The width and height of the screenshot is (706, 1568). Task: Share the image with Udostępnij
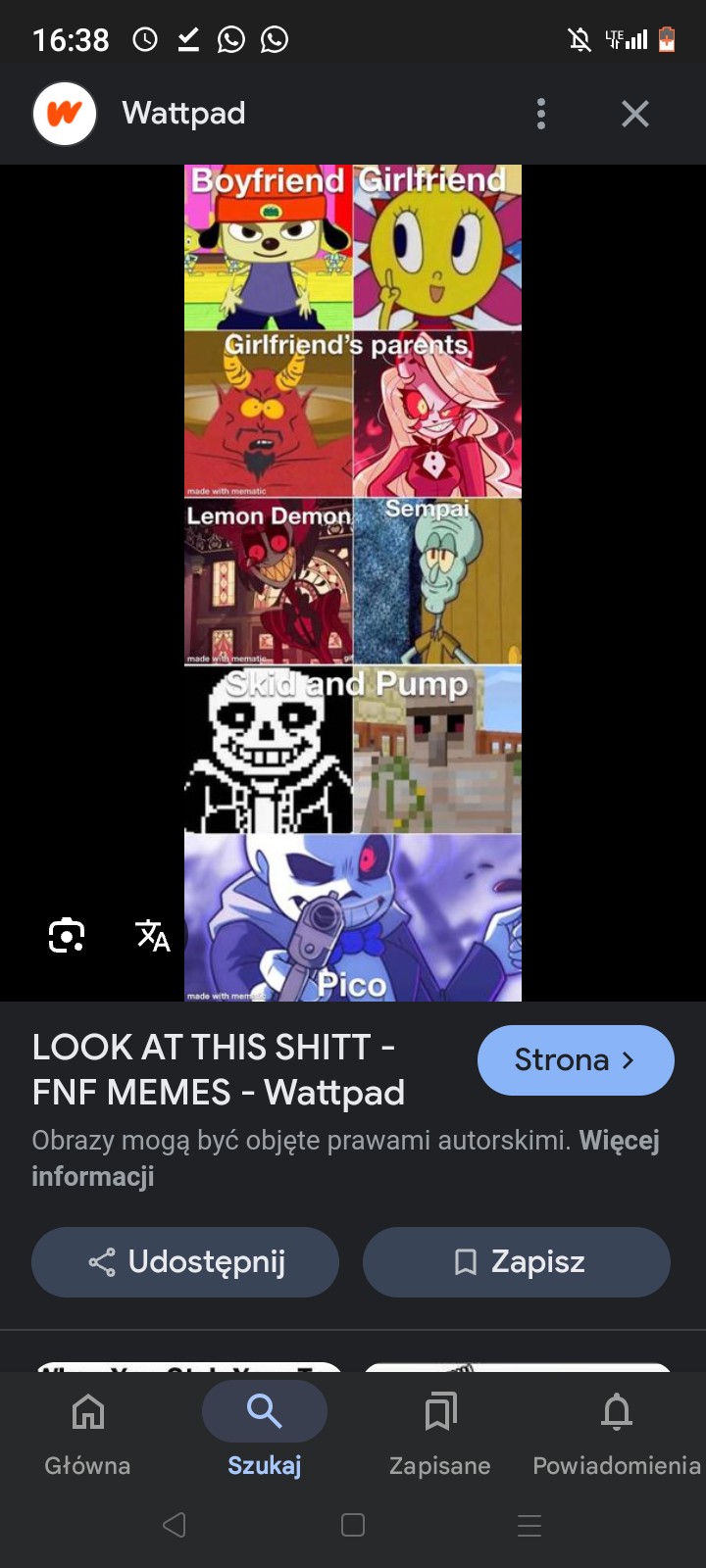pyautogui.click(x=185, y=1262)
